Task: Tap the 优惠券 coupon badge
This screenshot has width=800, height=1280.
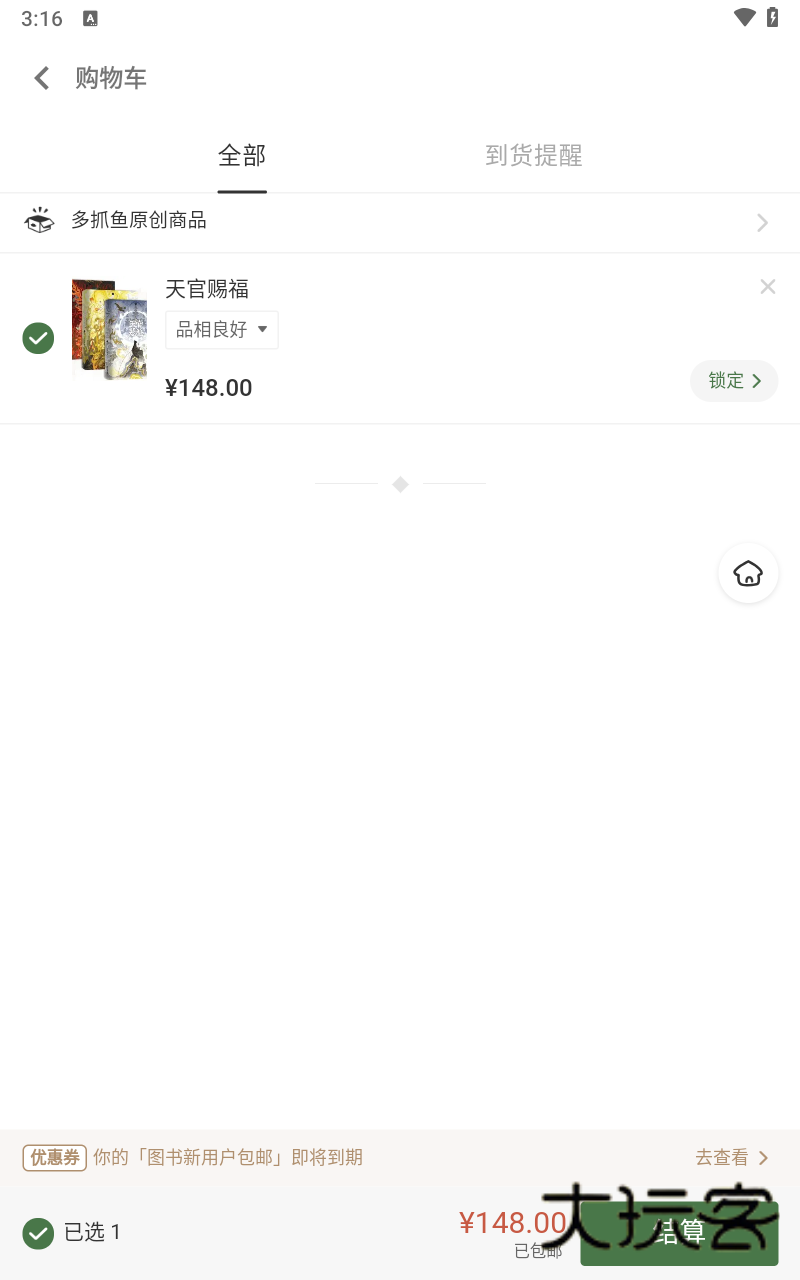Action: tap(54, 1157)
